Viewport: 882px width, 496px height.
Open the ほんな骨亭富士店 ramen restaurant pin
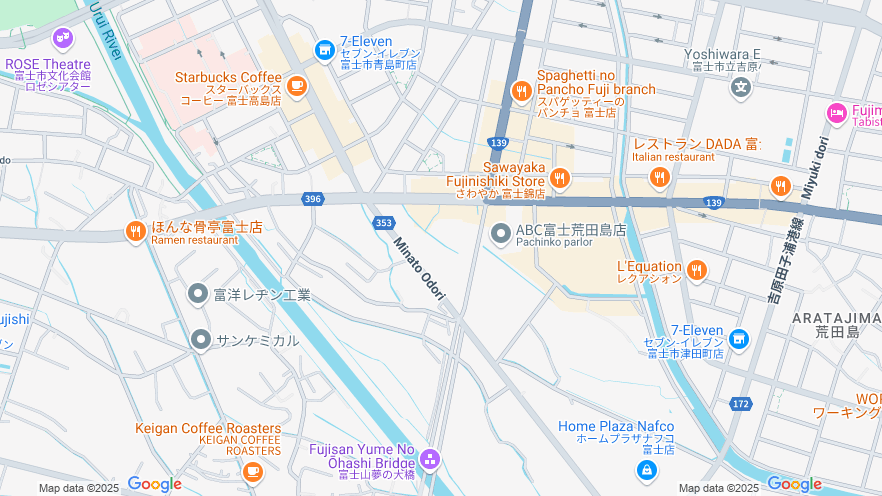136,232
